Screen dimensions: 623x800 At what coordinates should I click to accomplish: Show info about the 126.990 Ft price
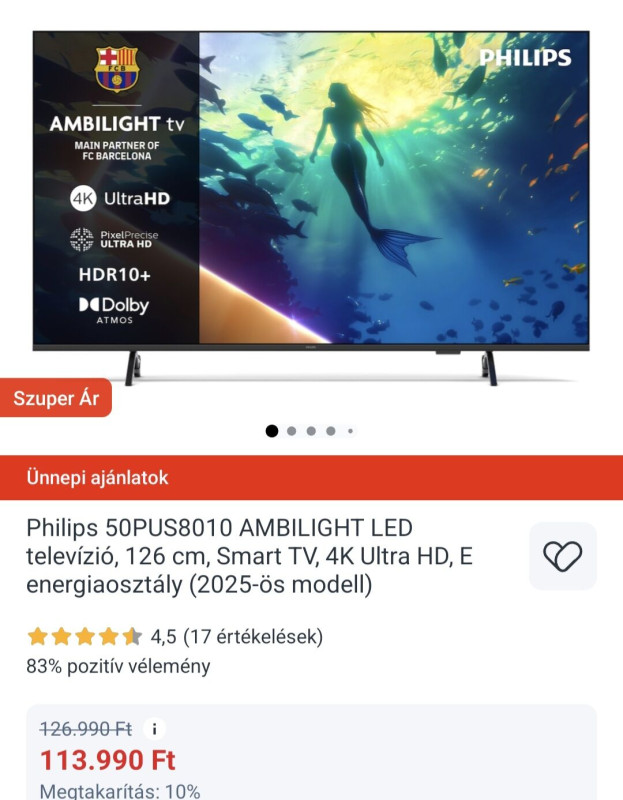[154, 729]
